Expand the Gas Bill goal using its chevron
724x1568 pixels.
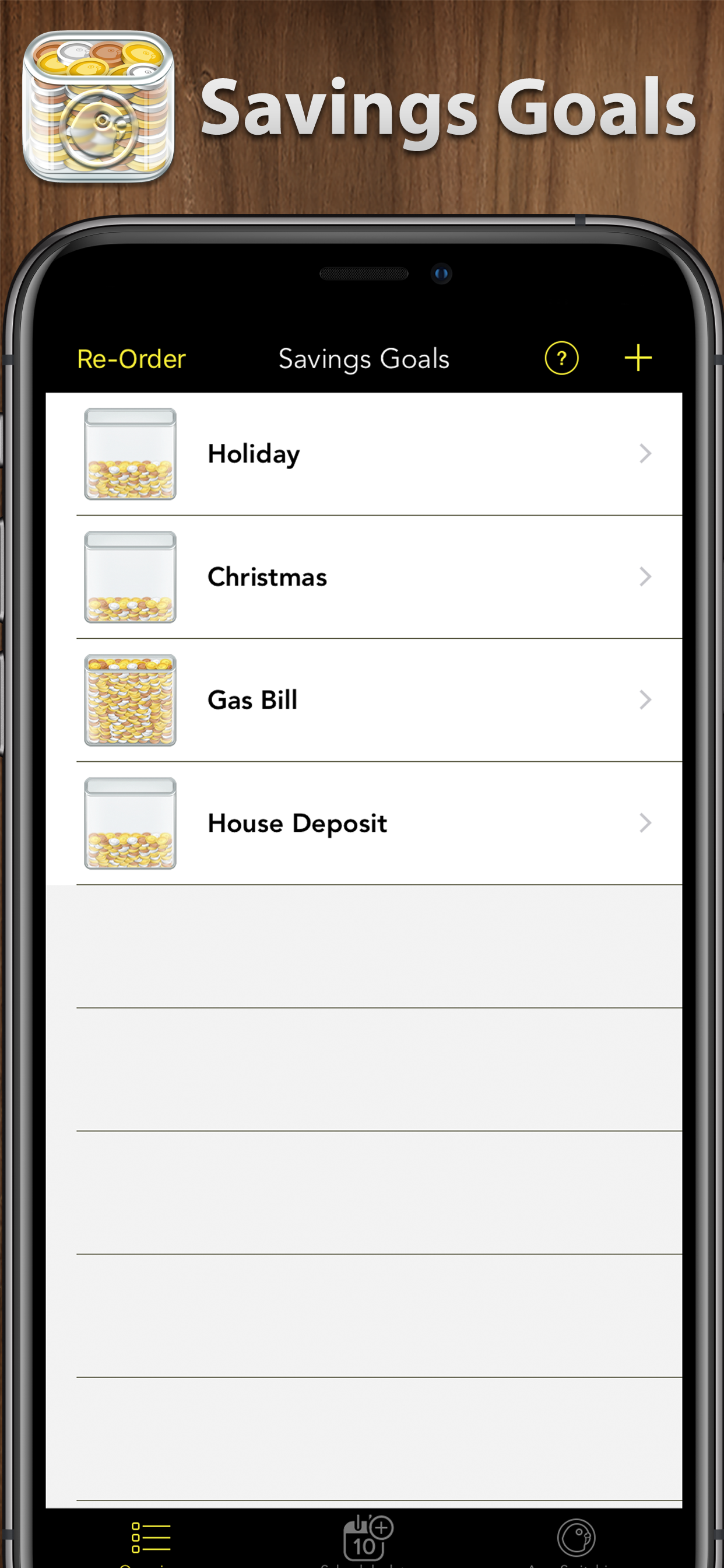coord(645,700)
